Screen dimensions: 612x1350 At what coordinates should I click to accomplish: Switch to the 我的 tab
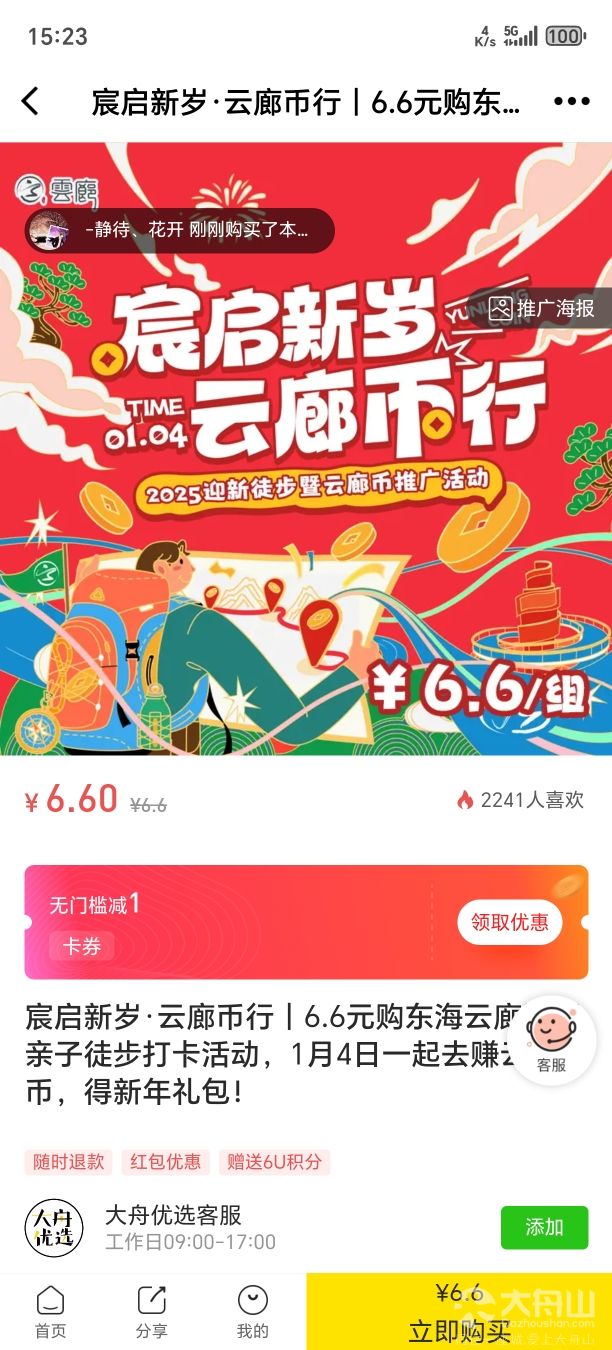pos(253,1312)
